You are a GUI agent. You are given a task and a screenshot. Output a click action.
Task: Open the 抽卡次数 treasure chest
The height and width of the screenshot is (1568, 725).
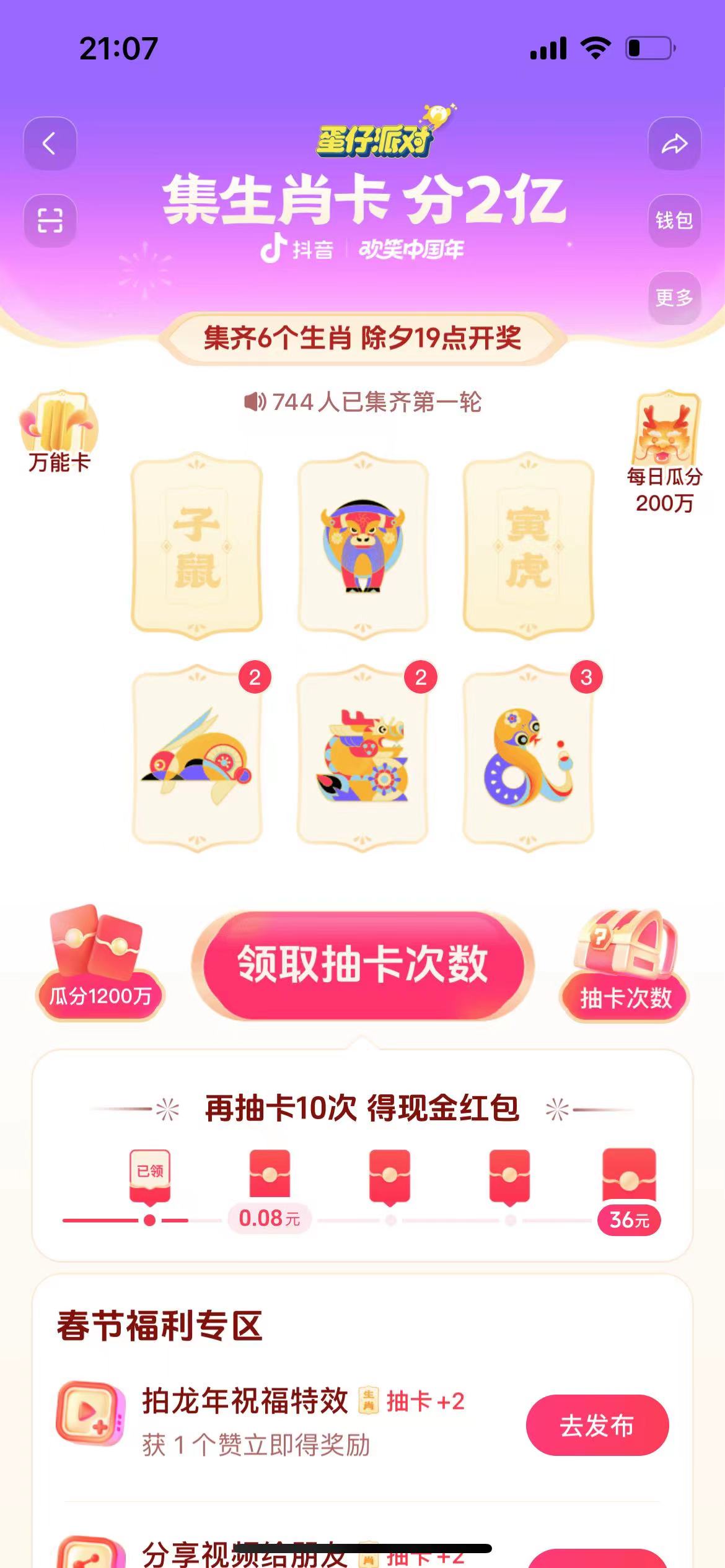[x=625, y=965]
